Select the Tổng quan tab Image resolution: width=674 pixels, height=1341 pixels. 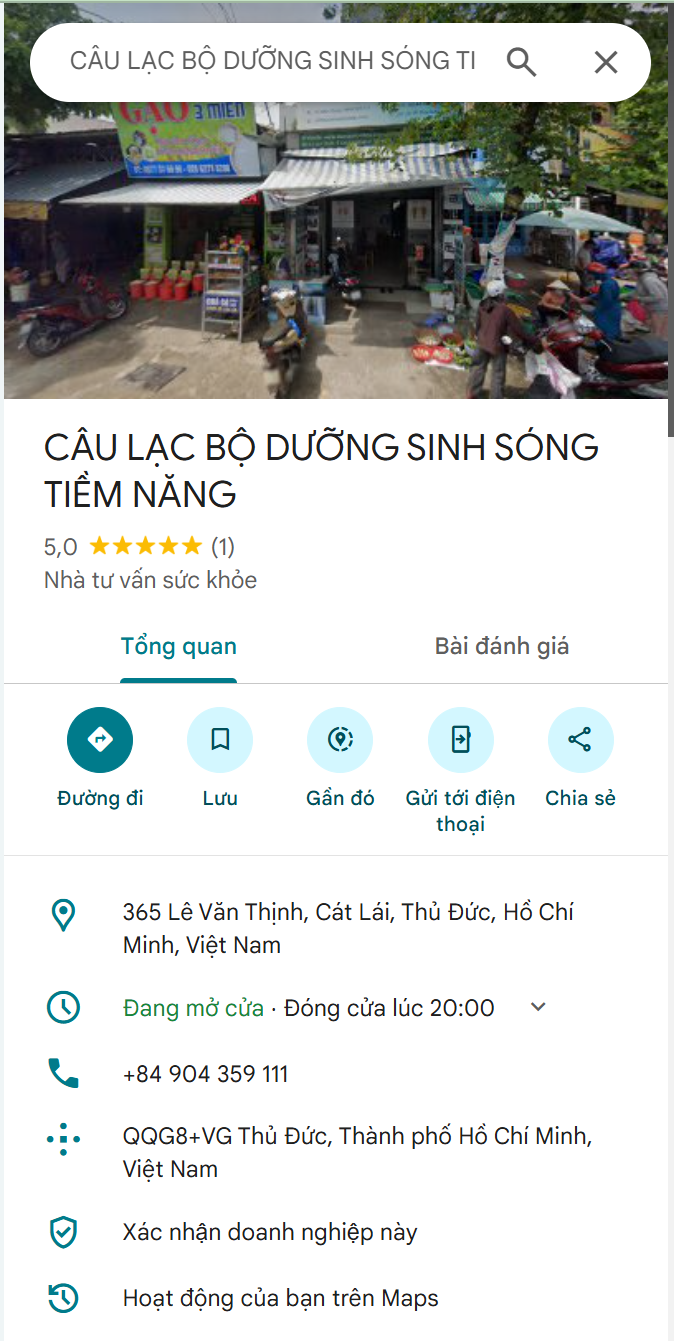(x=179, y=646)
